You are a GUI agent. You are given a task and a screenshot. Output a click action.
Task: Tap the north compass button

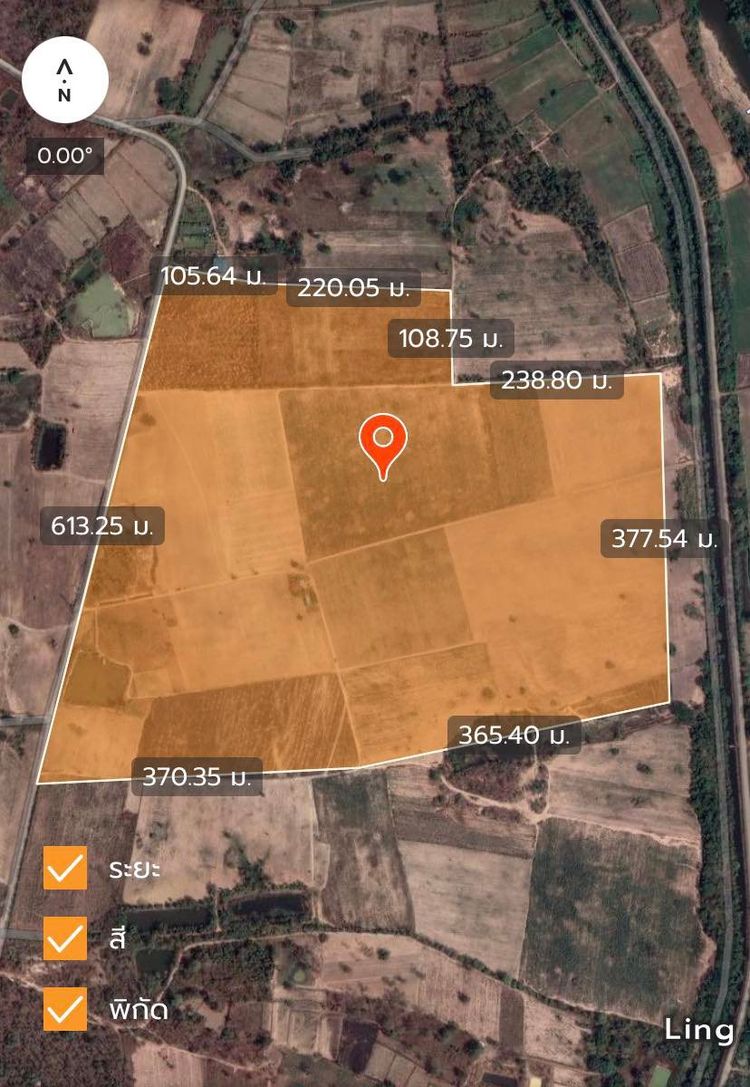pyautogui.click(x=64, y=81)
